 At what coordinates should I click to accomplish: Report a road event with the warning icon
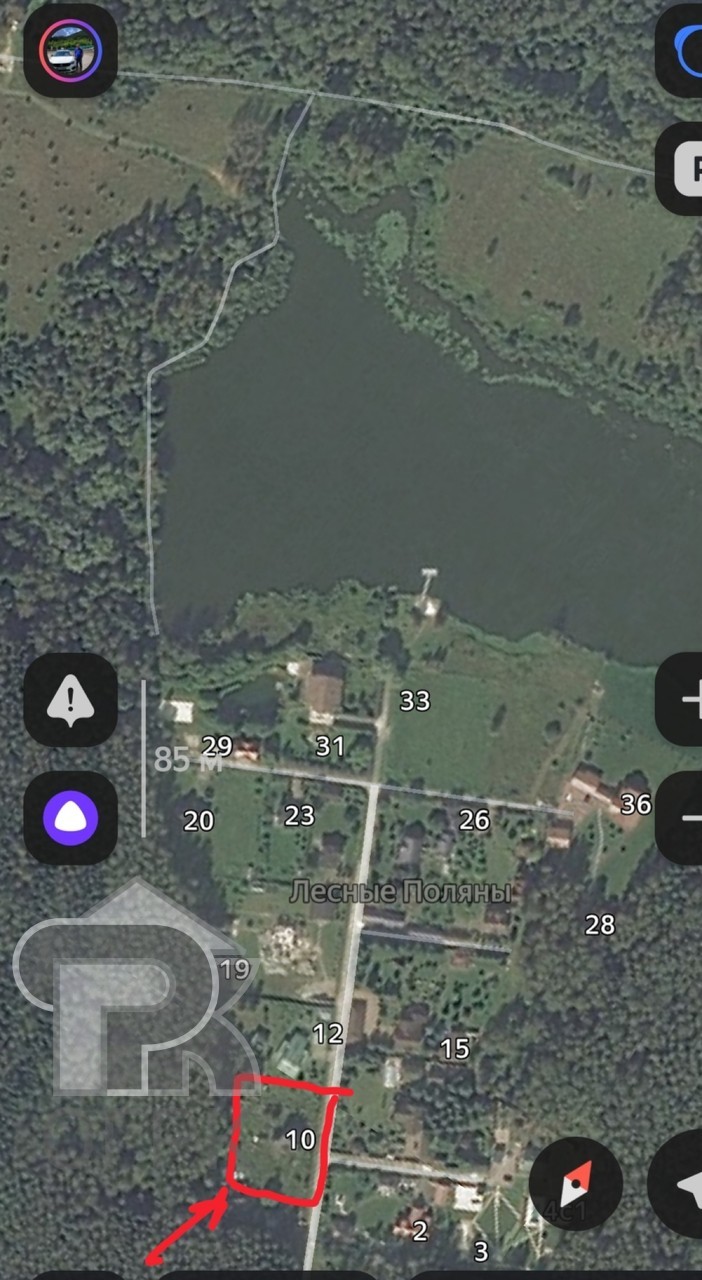(x=70, y=699)
